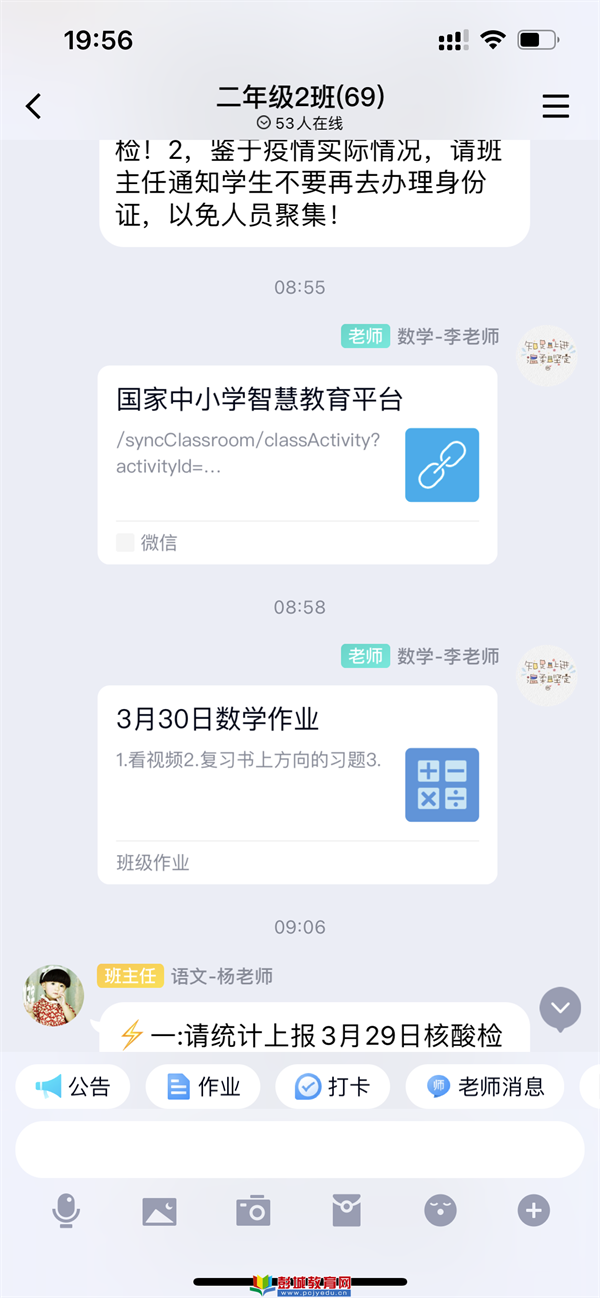Go back using the top-left arrow
Viewport: 600px width, 1298px height.
coord(34,106)
